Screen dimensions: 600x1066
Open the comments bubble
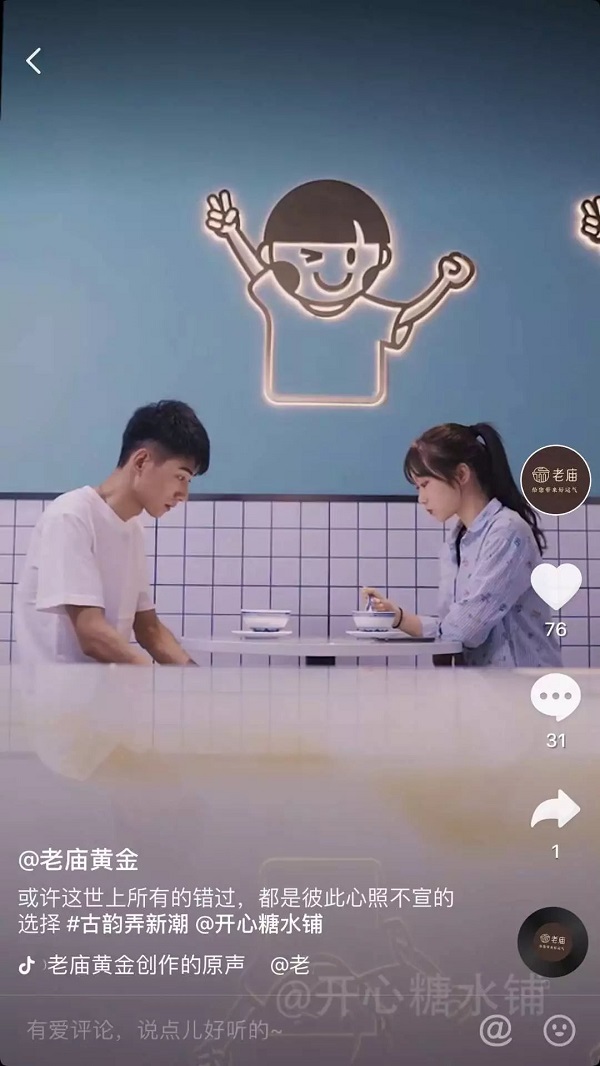tap(555, 698)
